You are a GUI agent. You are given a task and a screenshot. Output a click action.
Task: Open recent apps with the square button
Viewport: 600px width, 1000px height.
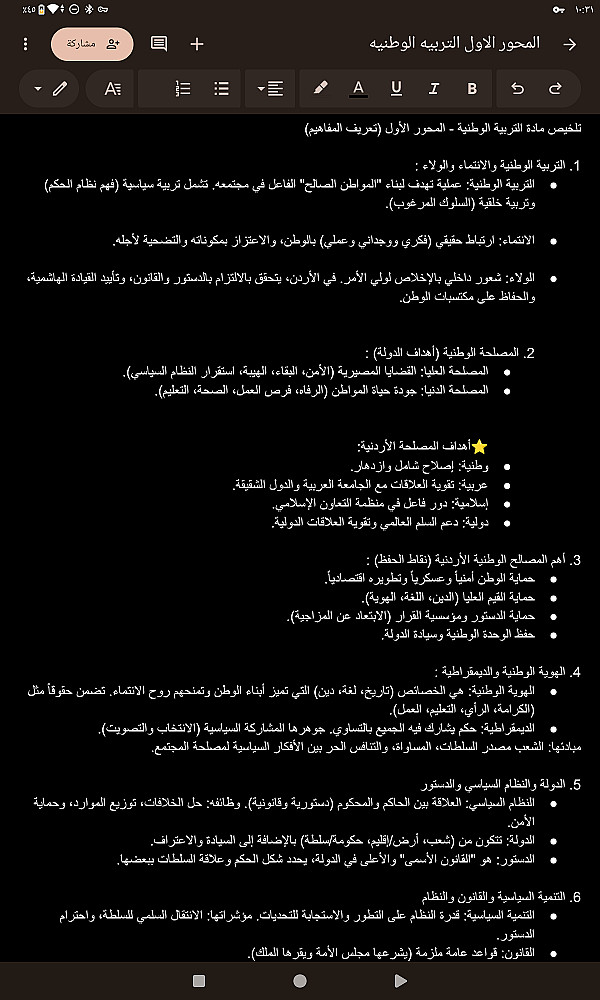click(x=199, y=981)
